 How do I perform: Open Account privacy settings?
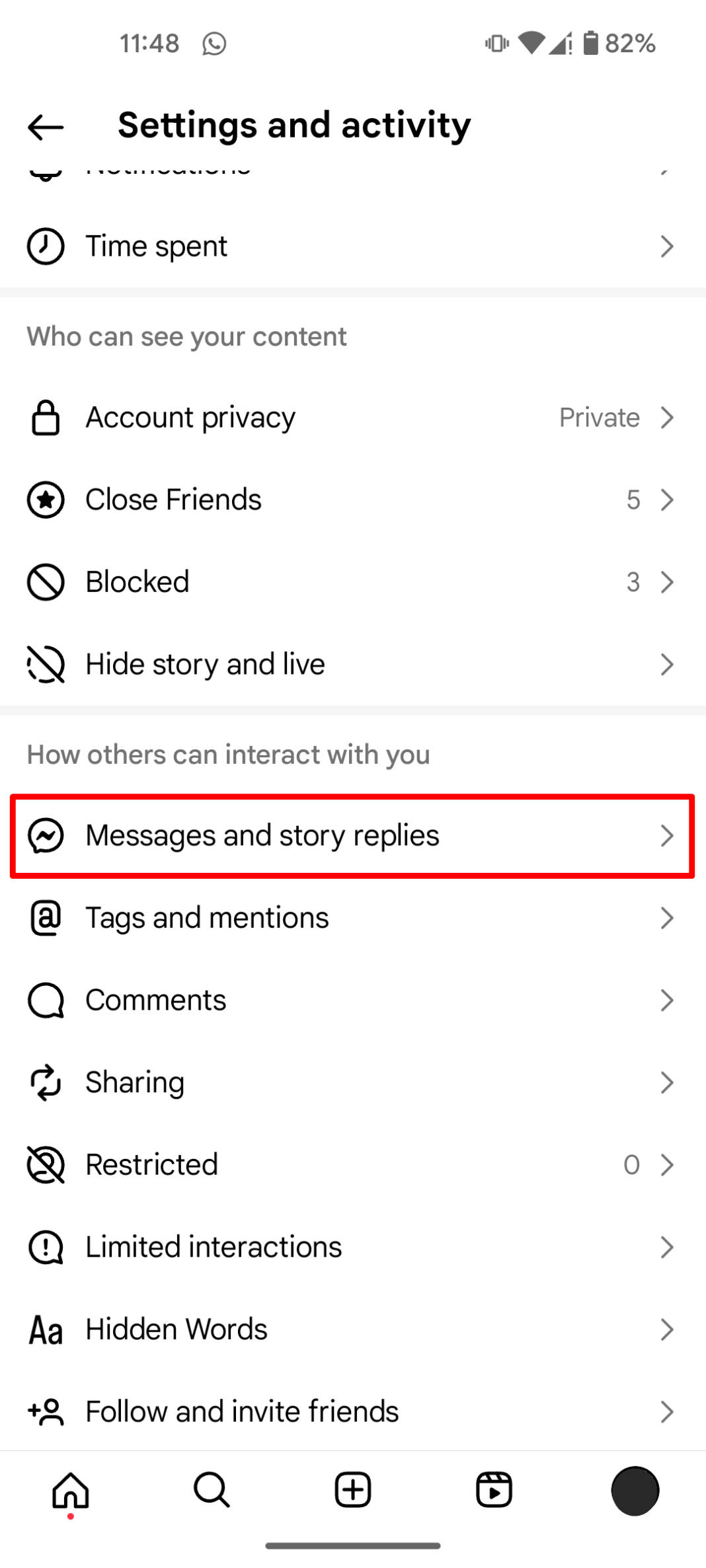pos(352,418)
